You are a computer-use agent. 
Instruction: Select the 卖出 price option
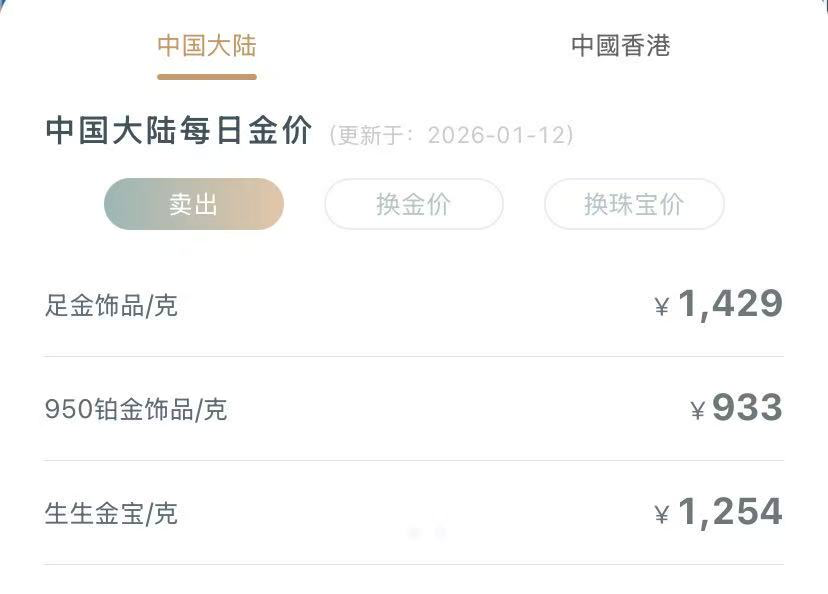(194, 204)
